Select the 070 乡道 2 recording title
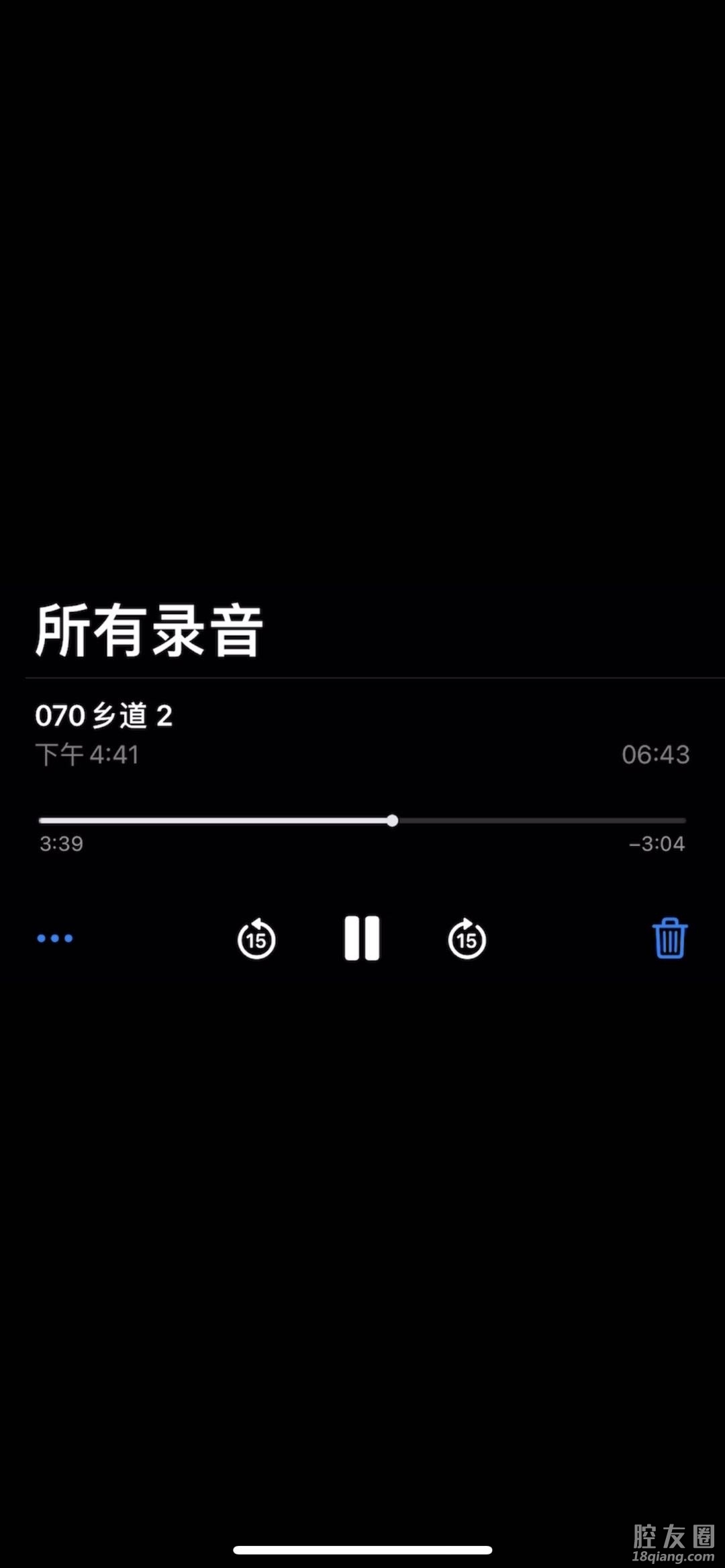The height and width of the screenshot is (1568, 725). click(104, 716)
